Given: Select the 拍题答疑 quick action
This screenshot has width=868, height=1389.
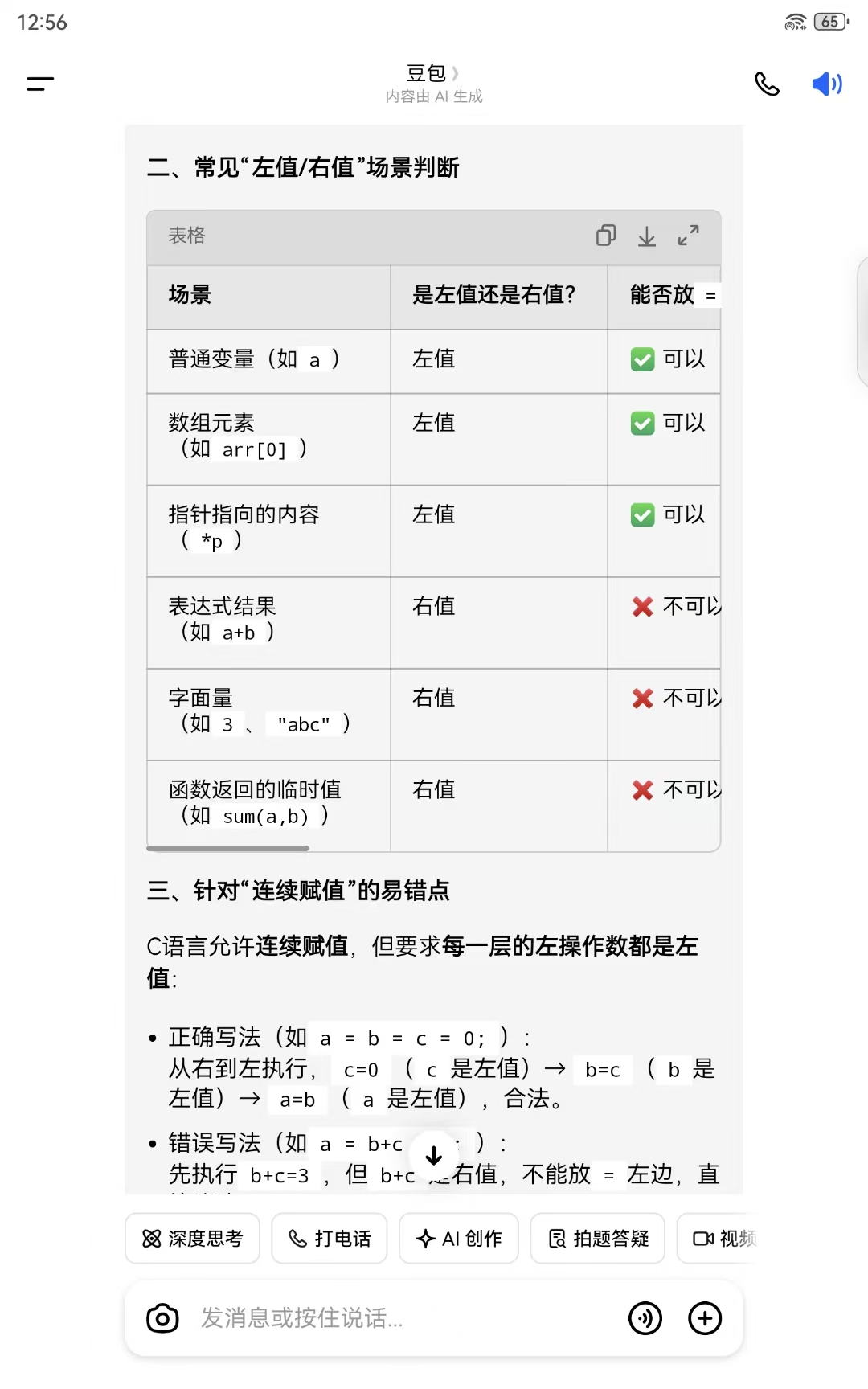Looking at the screenshot, I should coord(597,1239).
